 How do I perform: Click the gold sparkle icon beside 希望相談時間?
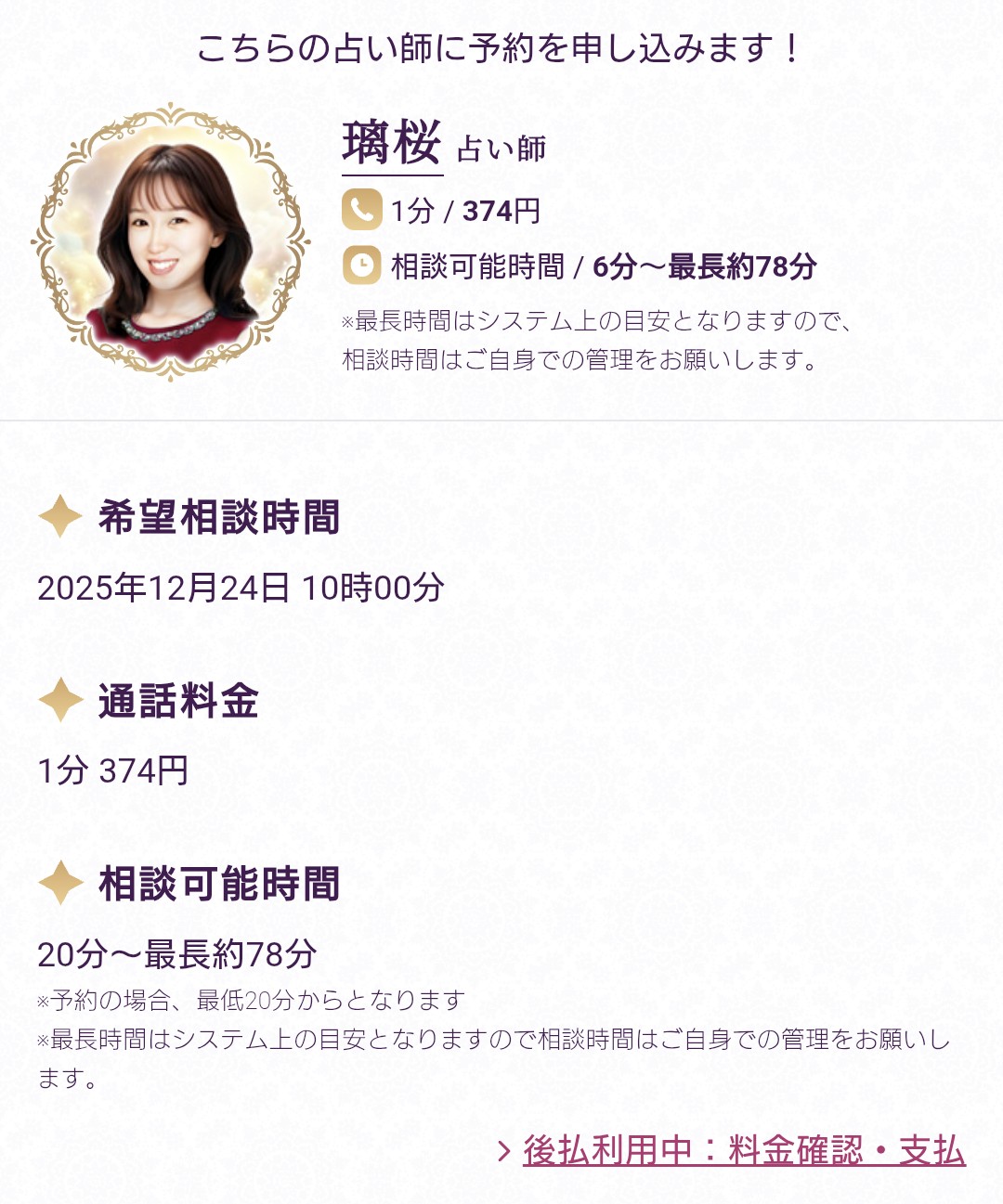[x=57, y=518]
